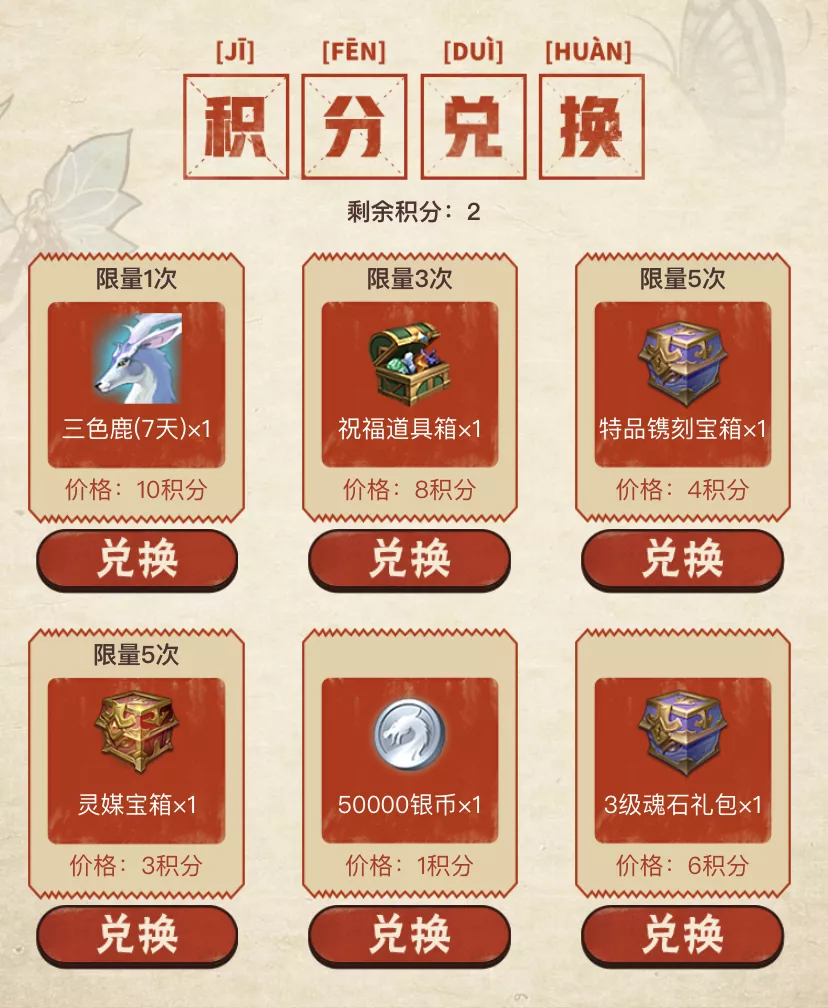Click 兑换 button under 祝福道具箱
This screenshot has height=1008, width=828.
[x=409, y=559]
